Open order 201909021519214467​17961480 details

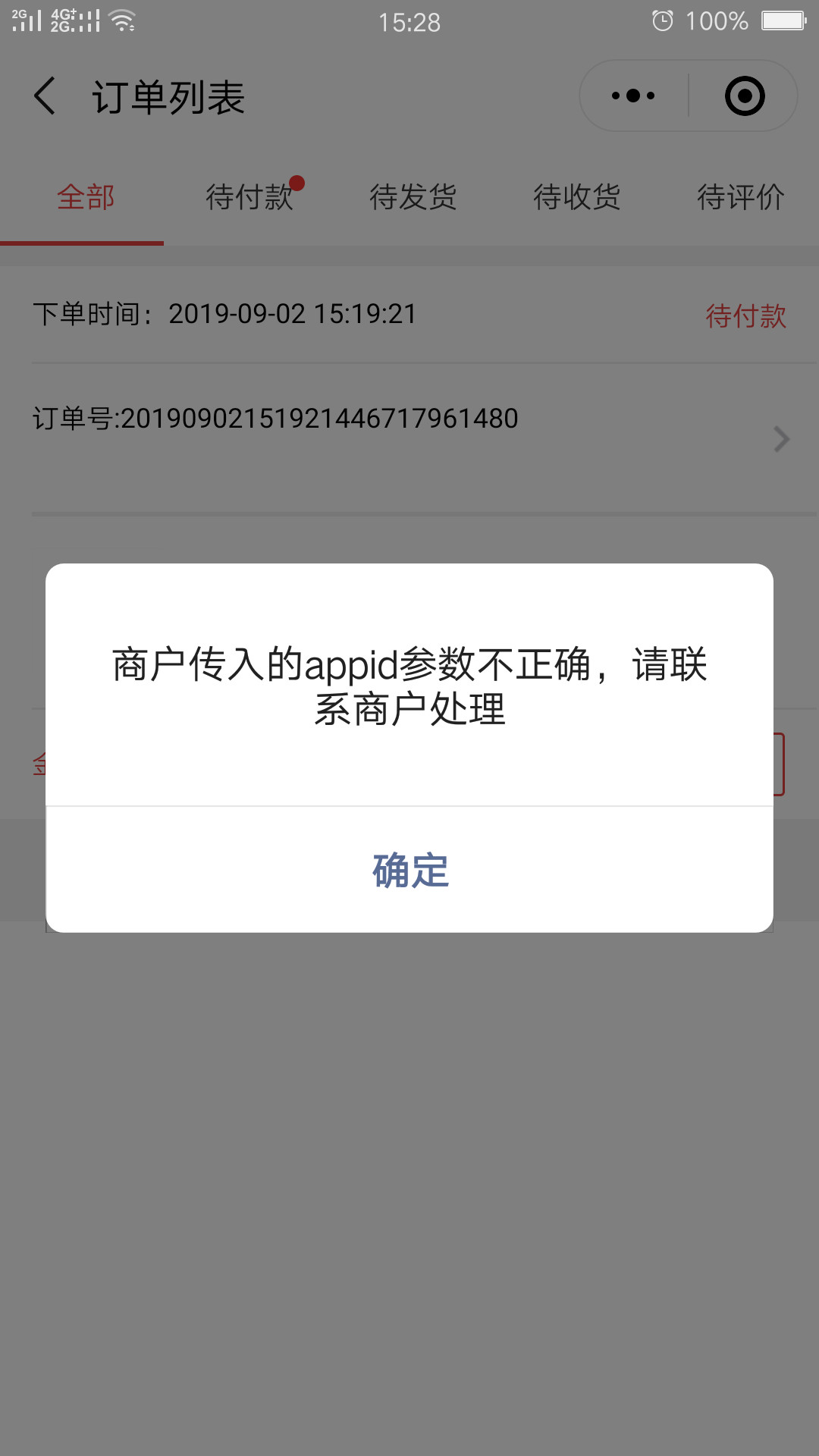pyautogui.click(x=409, y=439)
